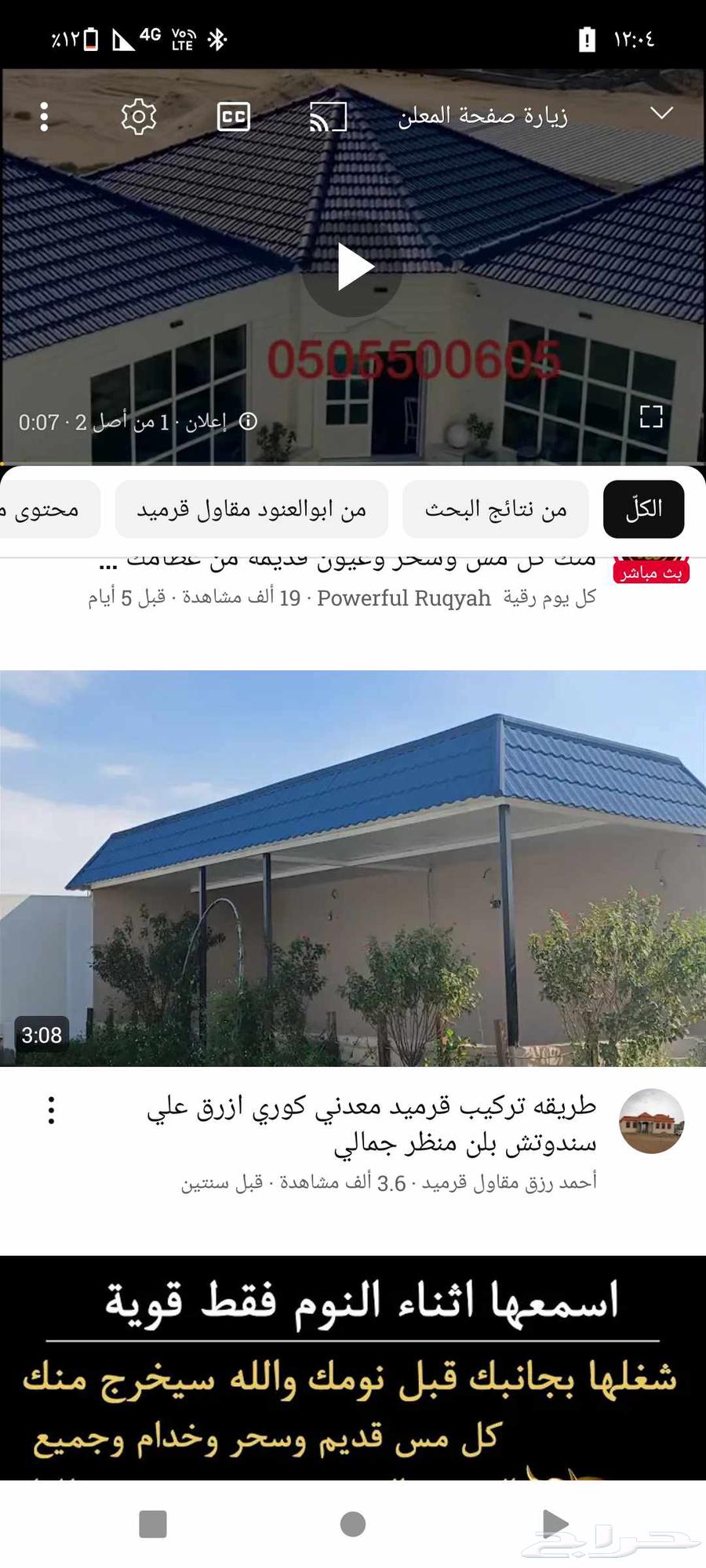
Task: Minimize the video player with the chevron
Action: tap(661, 114)
